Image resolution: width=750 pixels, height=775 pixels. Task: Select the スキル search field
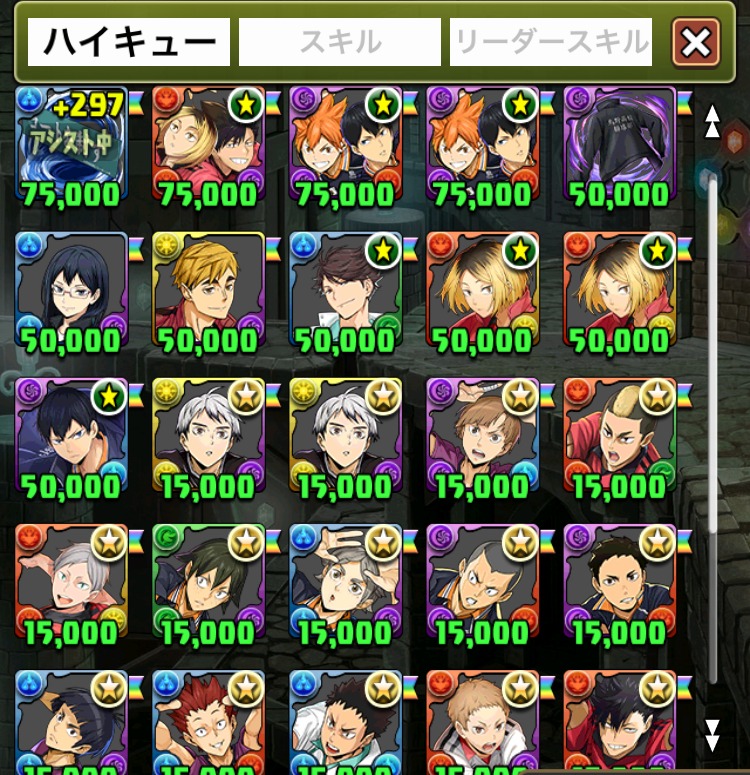[x=340, y=42]
